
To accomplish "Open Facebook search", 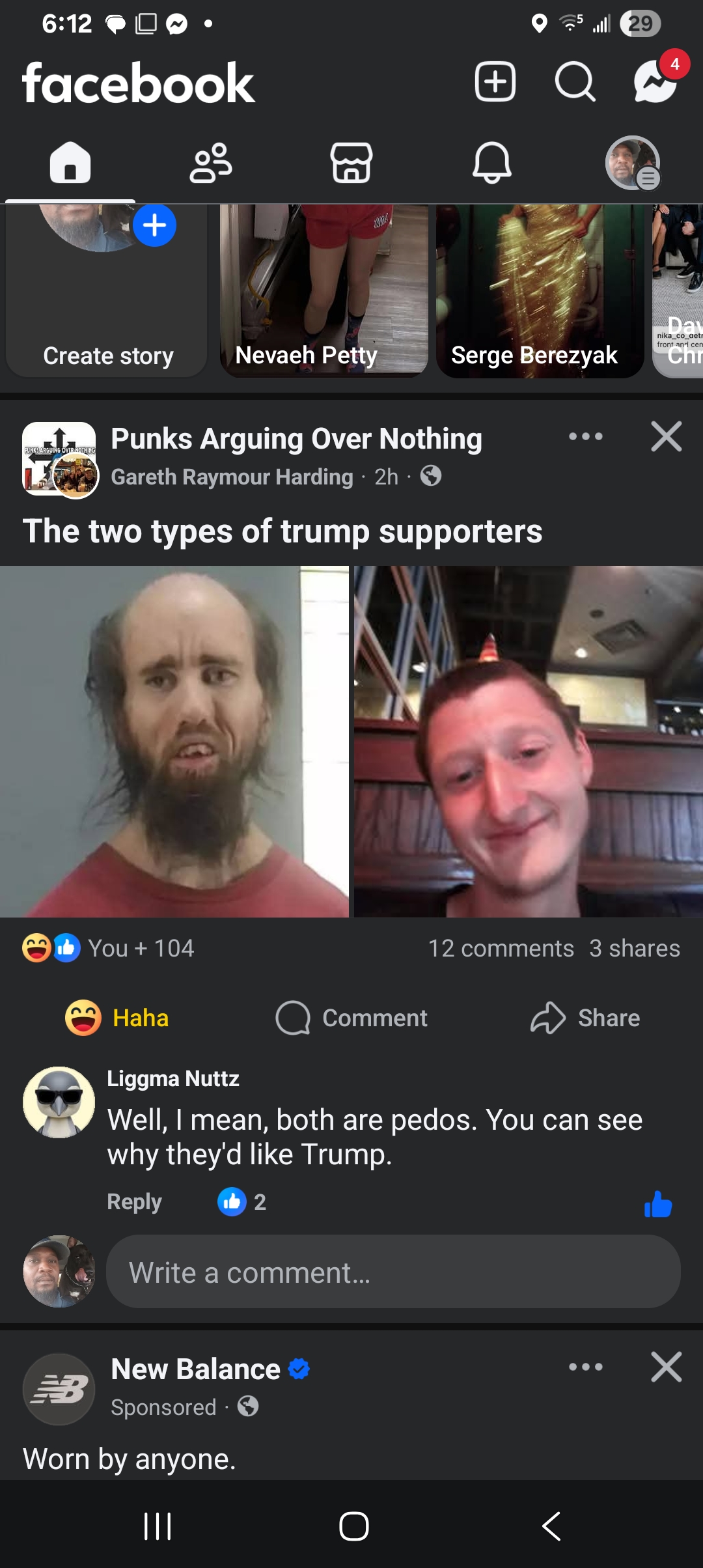I will (x=575, y=82).
